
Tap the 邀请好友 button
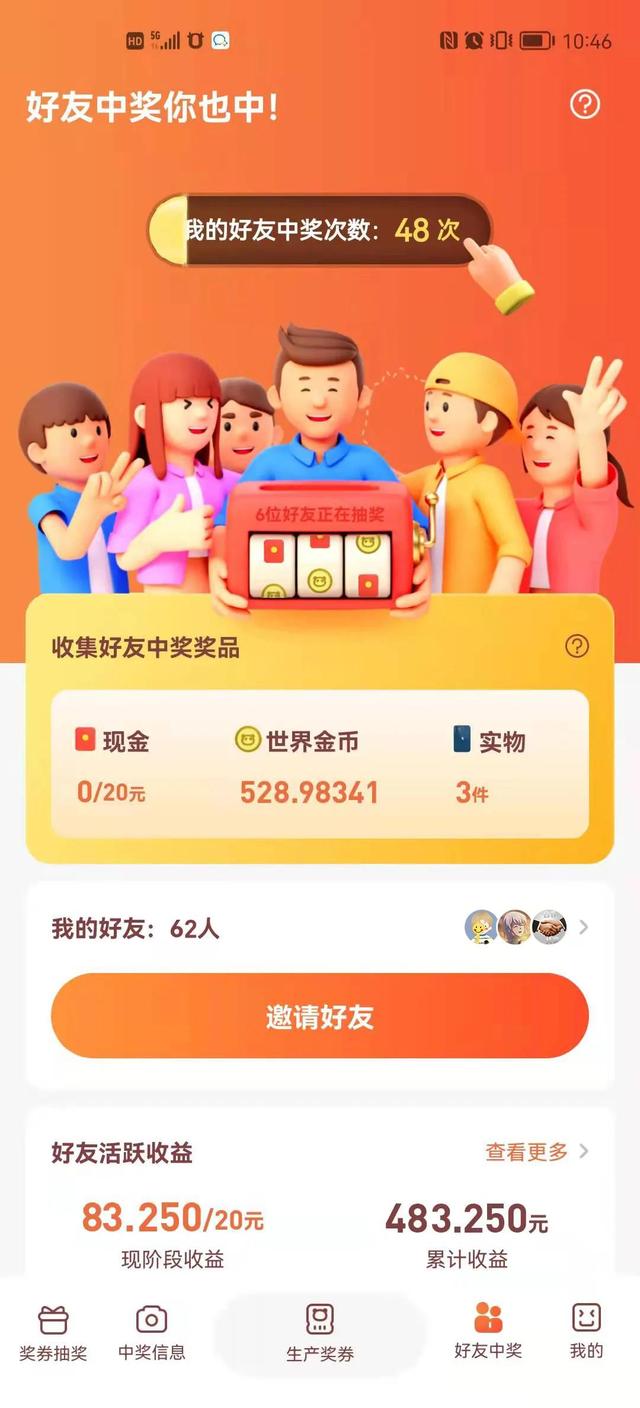coord(320,1017)
